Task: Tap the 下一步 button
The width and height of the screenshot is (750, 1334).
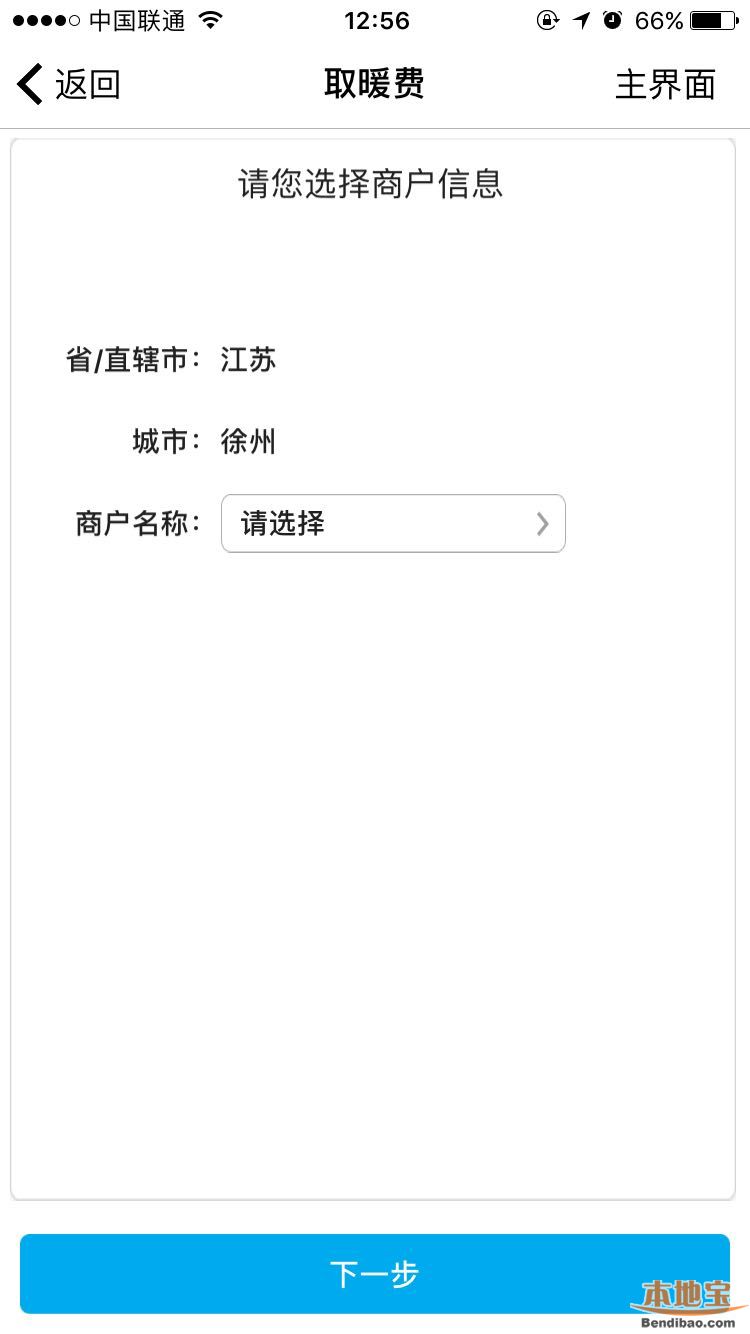Action: tap(374, 1273)
